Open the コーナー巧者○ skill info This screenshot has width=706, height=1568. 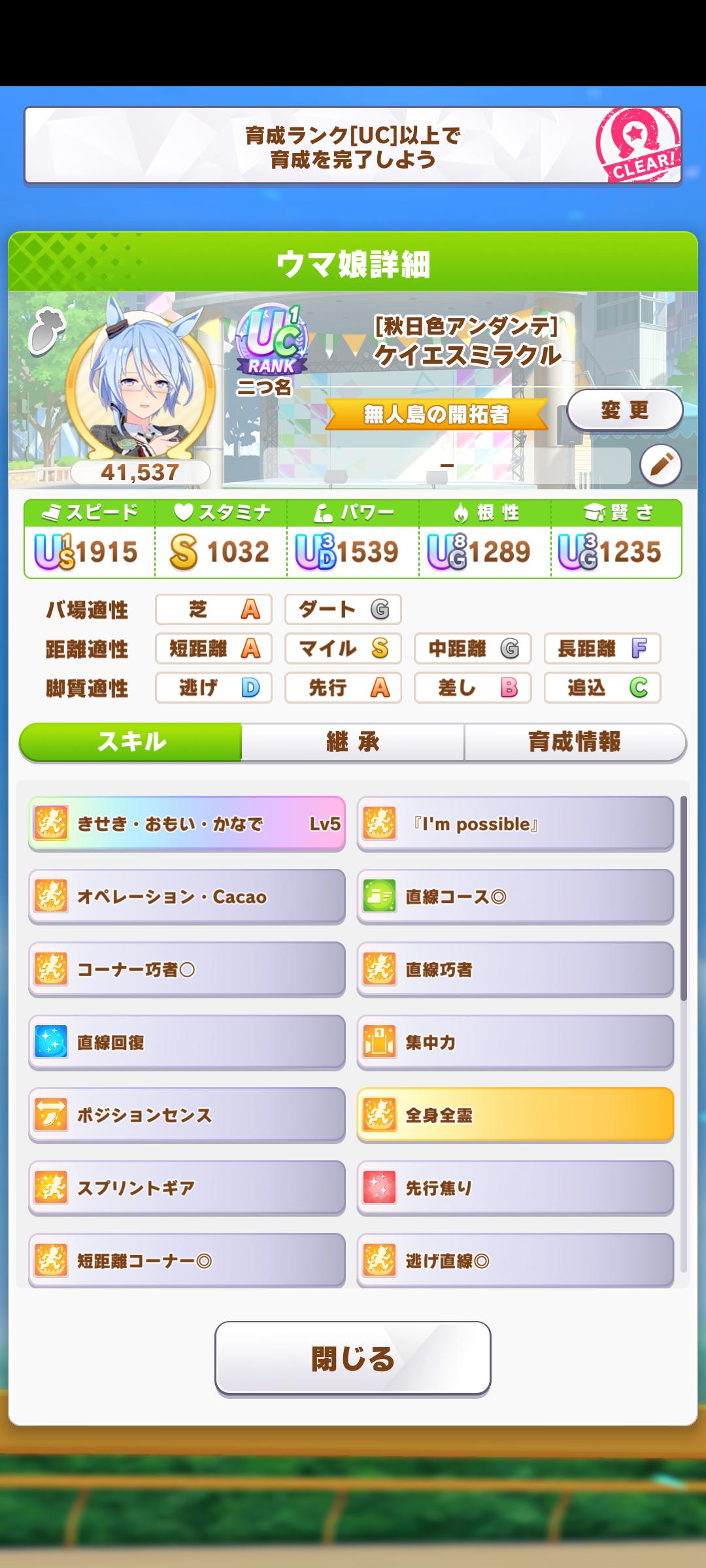pyautogui.click(x=187, y=970)
